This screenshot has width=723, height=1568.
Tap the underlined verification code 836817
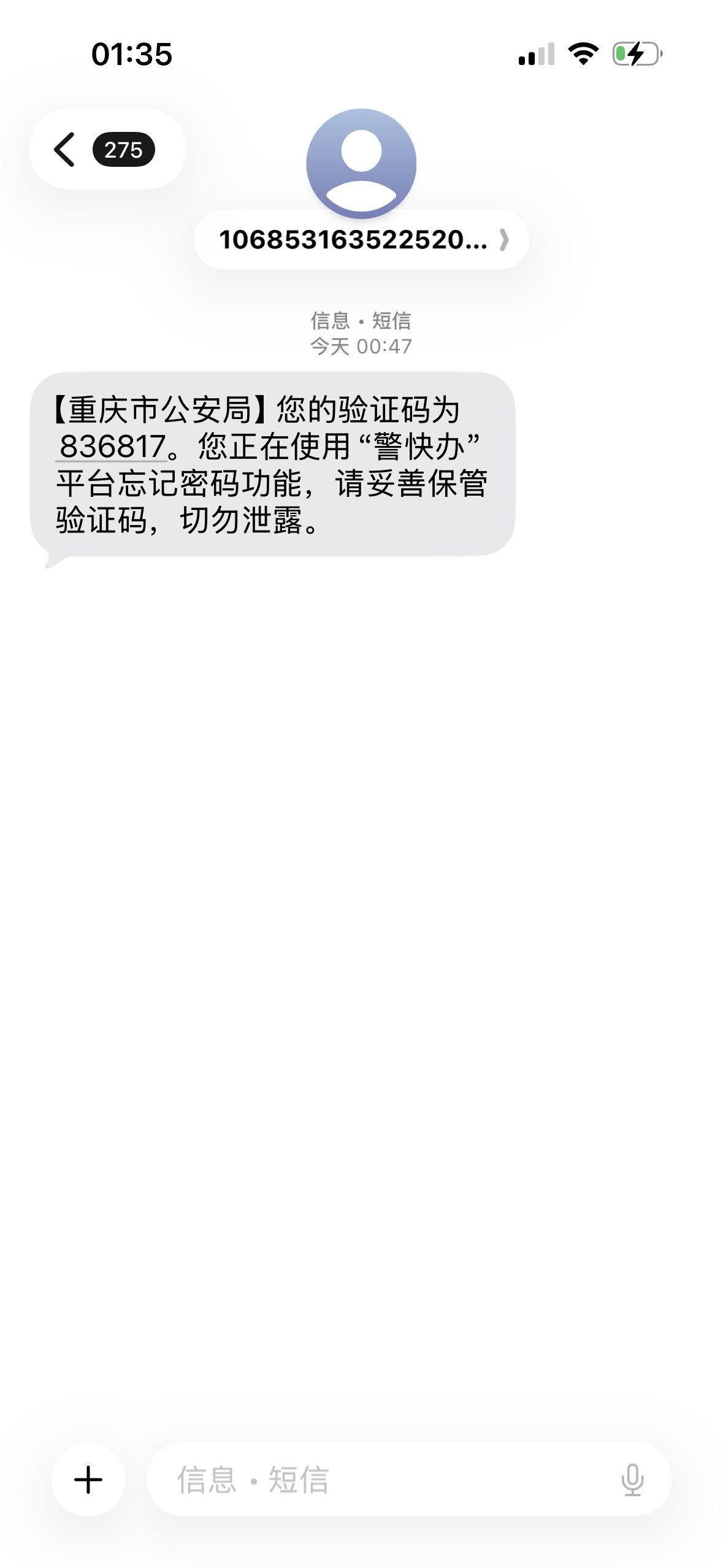click(x=112, y=446)
